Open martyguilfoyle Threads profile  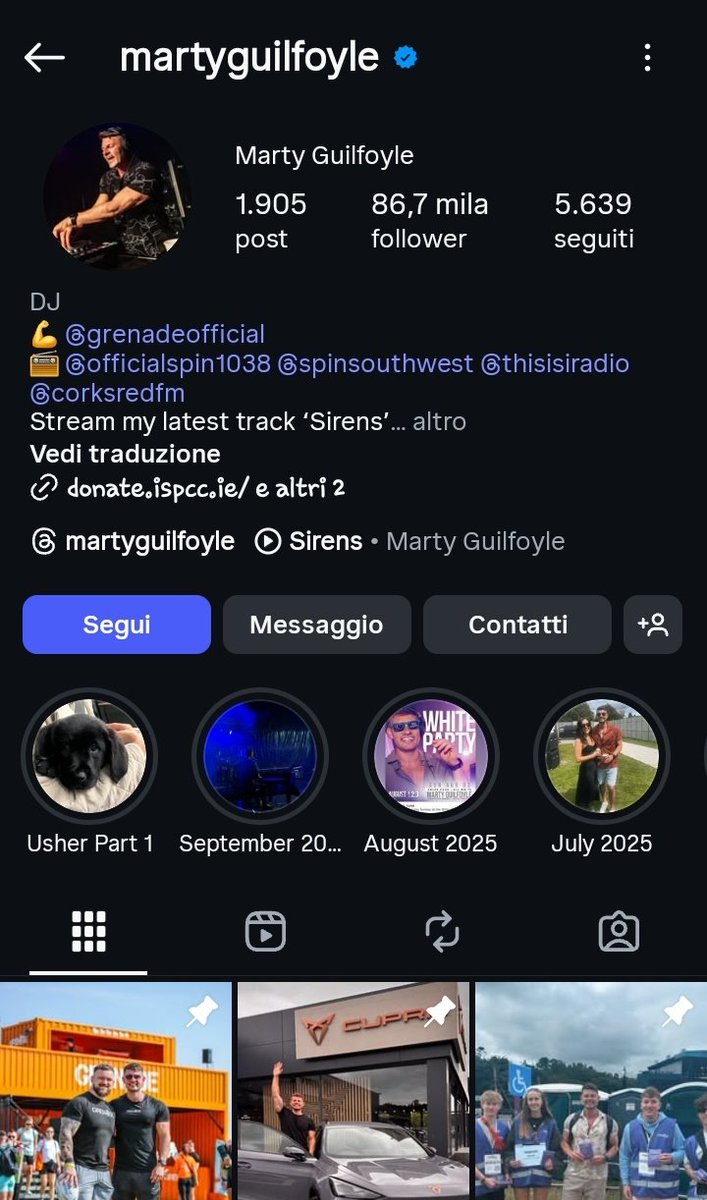click(133, 541)
